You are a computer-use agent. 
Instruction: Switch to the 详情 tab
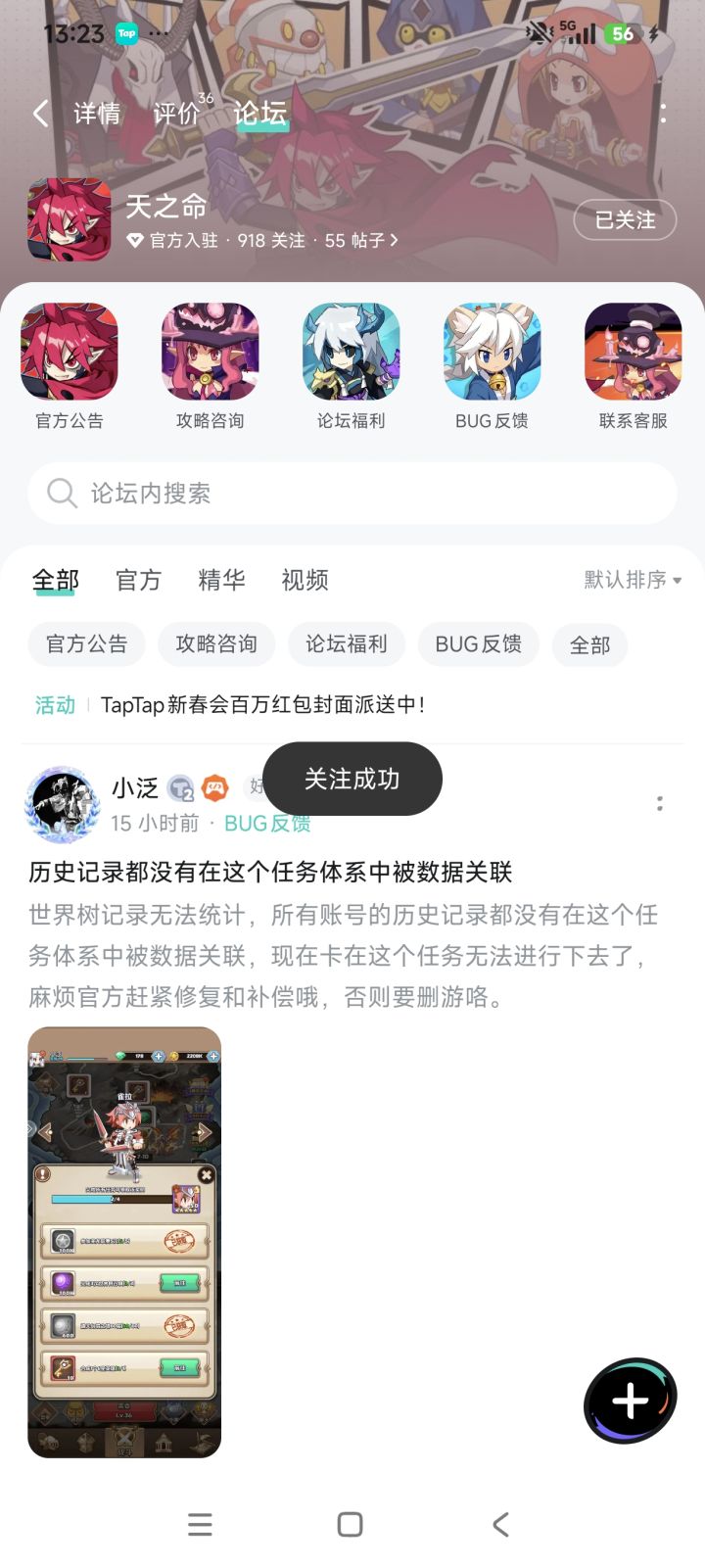click(97, 114)
